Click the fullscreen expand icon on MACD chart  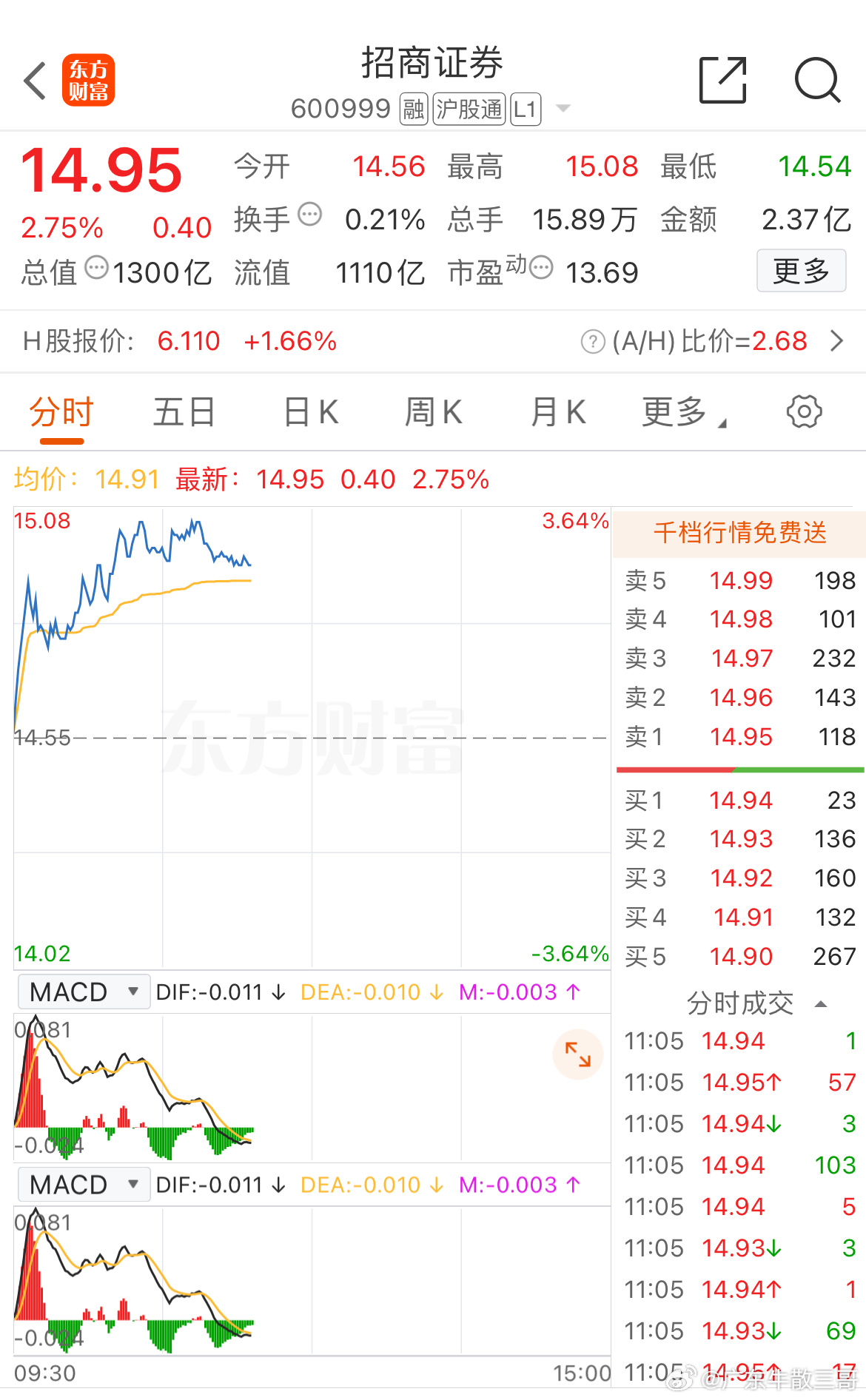coord(577,1055)
